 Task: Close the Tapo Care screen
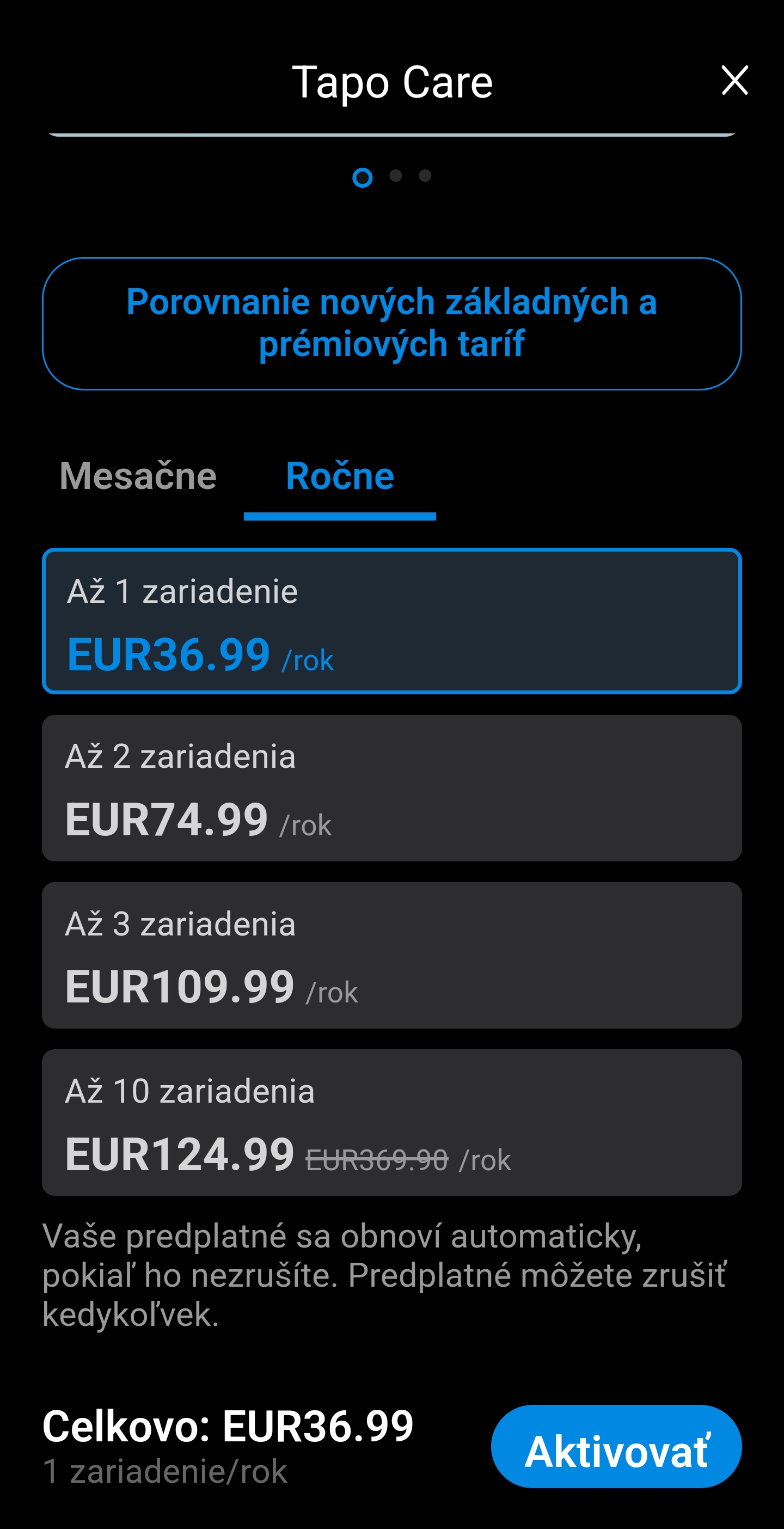(734, 81)
